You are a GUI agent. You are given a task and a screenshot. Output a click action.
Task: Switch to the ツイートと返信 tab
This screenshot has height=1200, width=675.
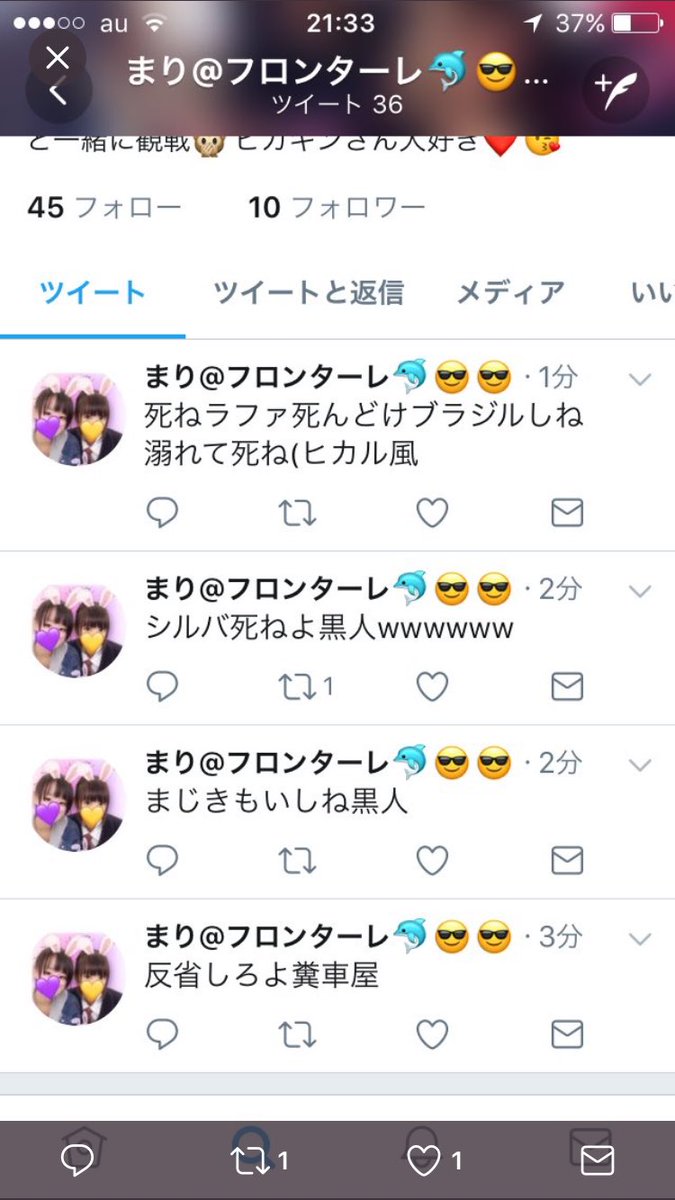coord(308,293)
